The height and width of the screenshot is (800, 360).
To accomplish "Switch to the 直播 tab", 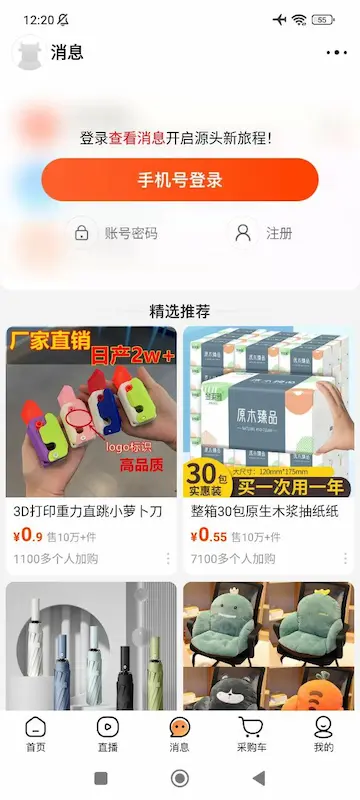I will coord(108,735).
